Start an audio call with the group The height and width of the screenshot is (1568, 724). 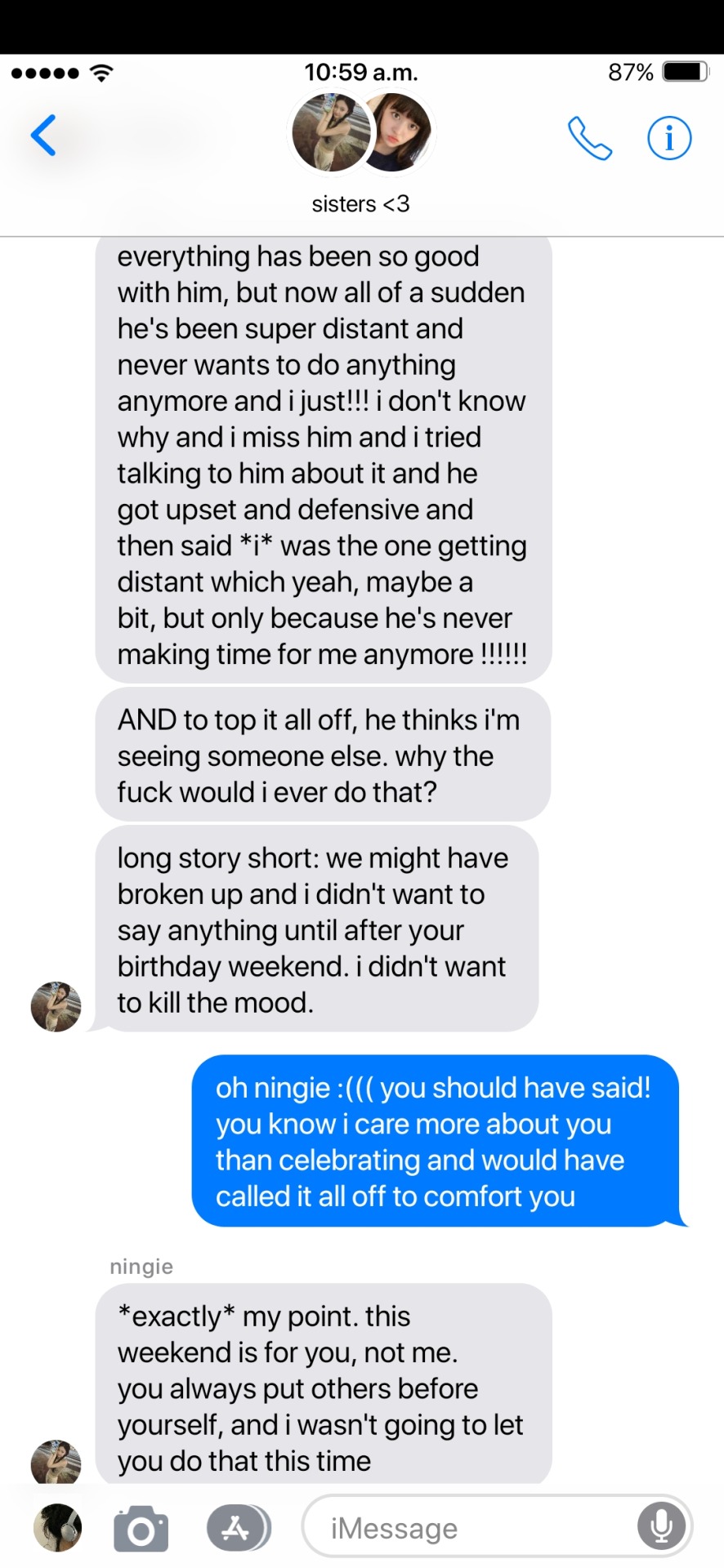tap(589, 138)
